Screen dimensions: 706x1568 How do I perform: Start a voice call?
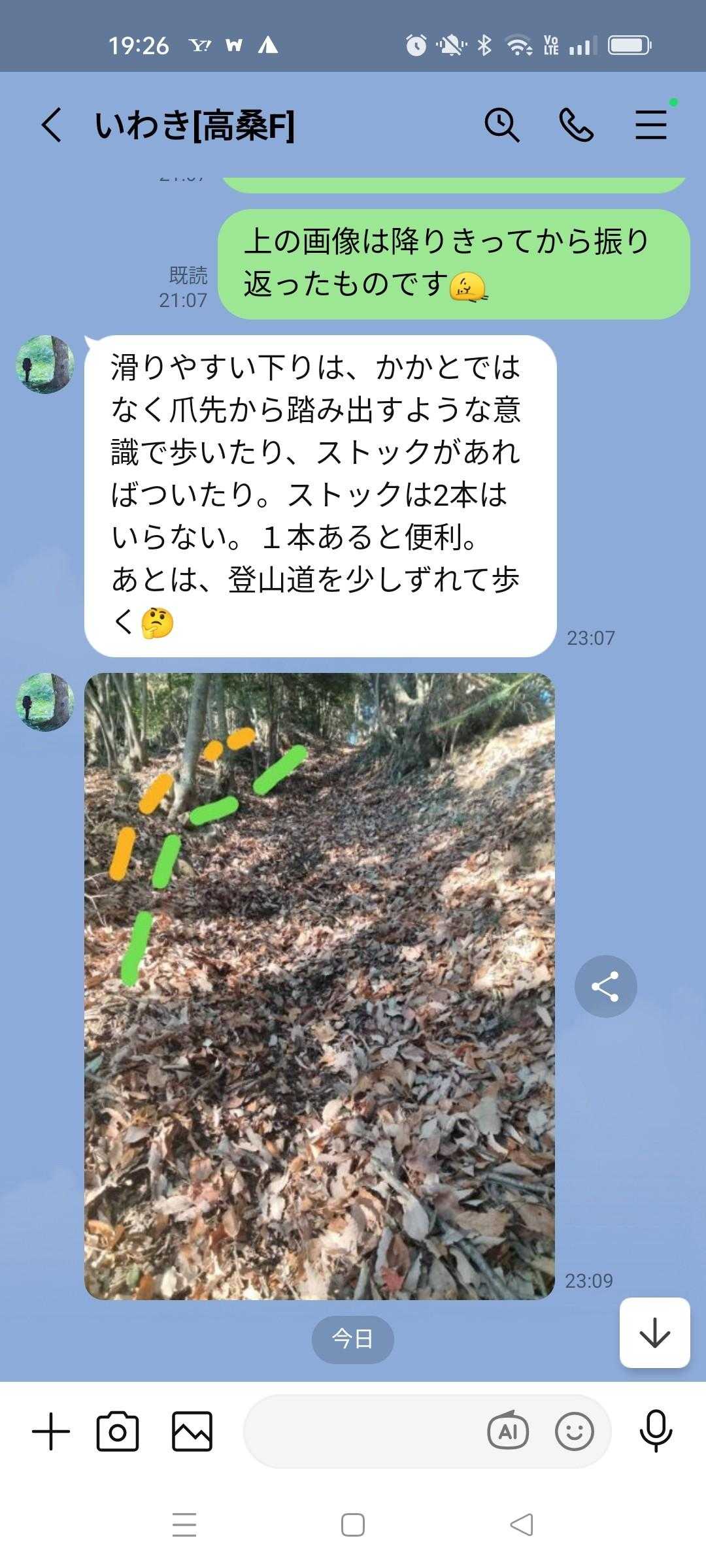coord(577,125)
